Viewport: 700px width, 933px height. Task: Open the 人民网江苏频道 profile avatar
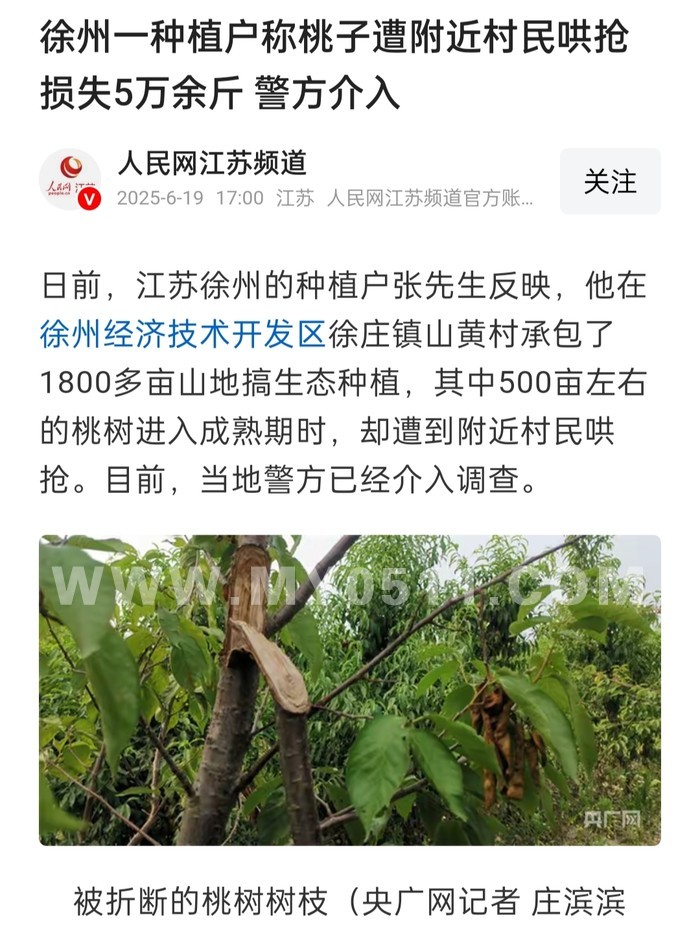70,180
